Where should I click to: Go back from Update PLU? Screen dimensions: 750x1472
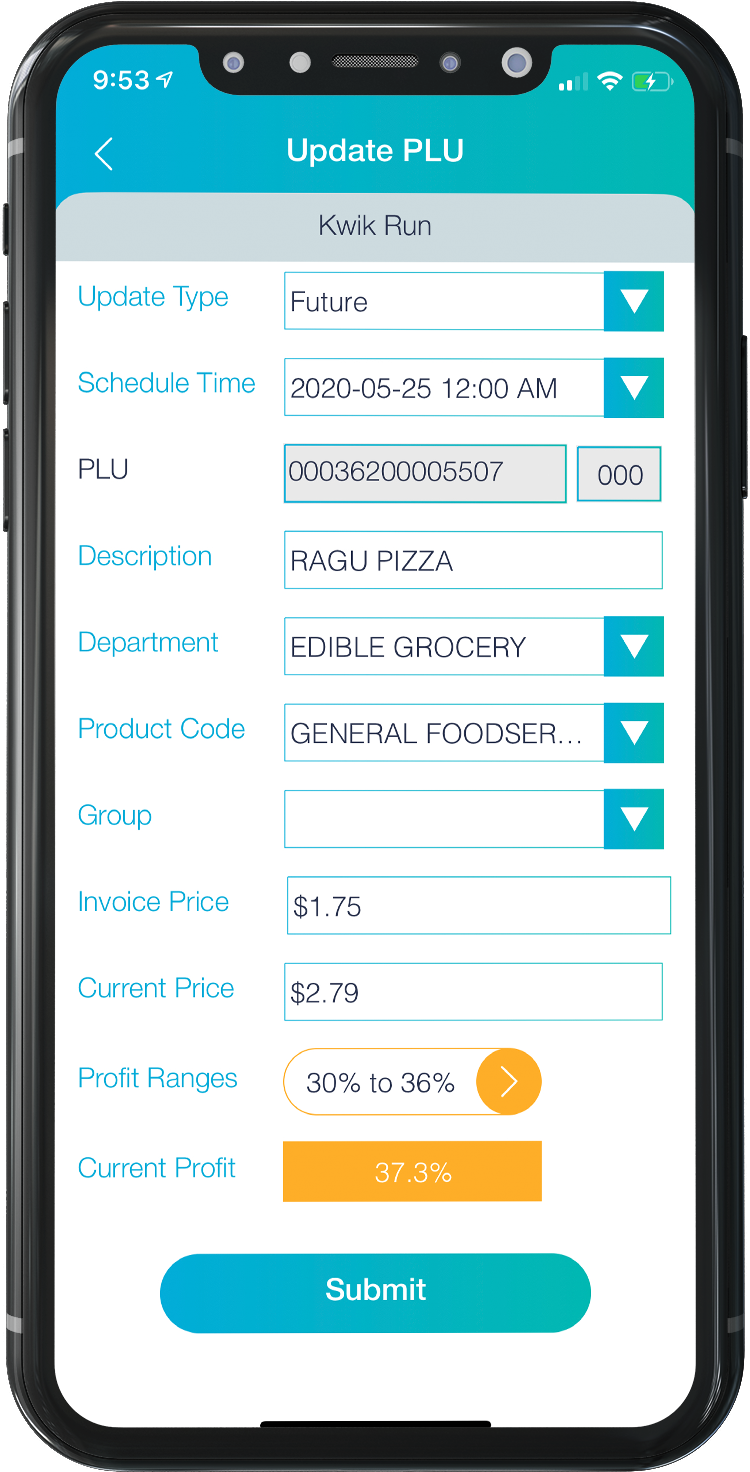tap(104, 154)
